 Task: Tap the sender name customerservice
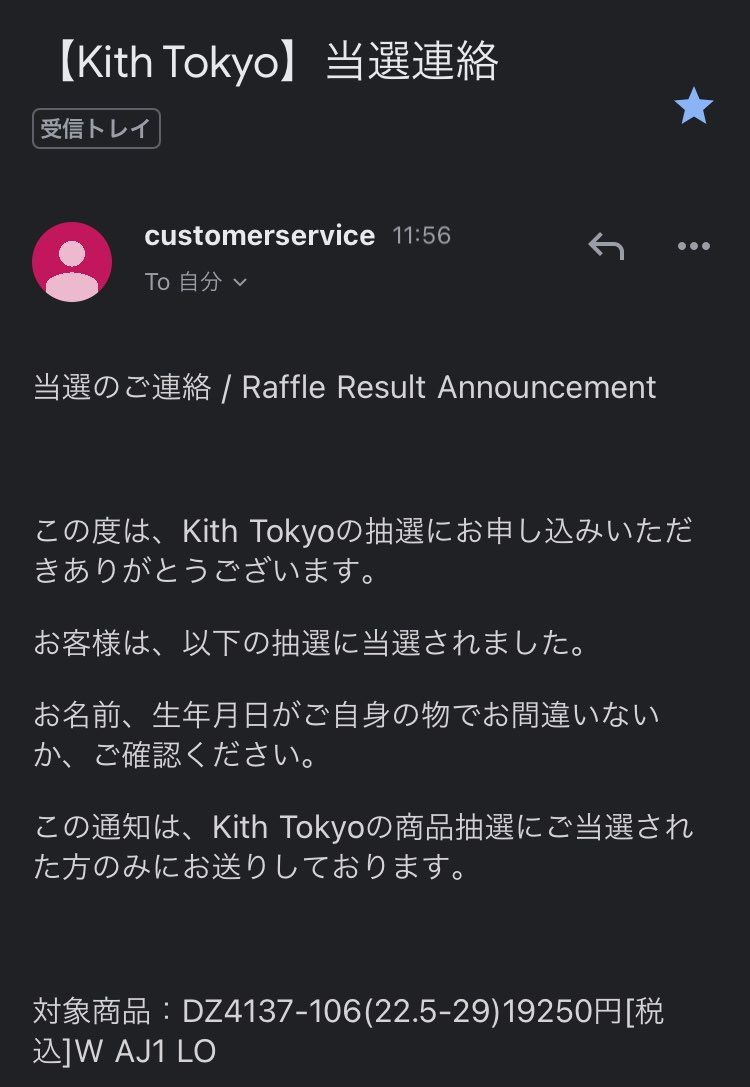(x=259, y=235)
